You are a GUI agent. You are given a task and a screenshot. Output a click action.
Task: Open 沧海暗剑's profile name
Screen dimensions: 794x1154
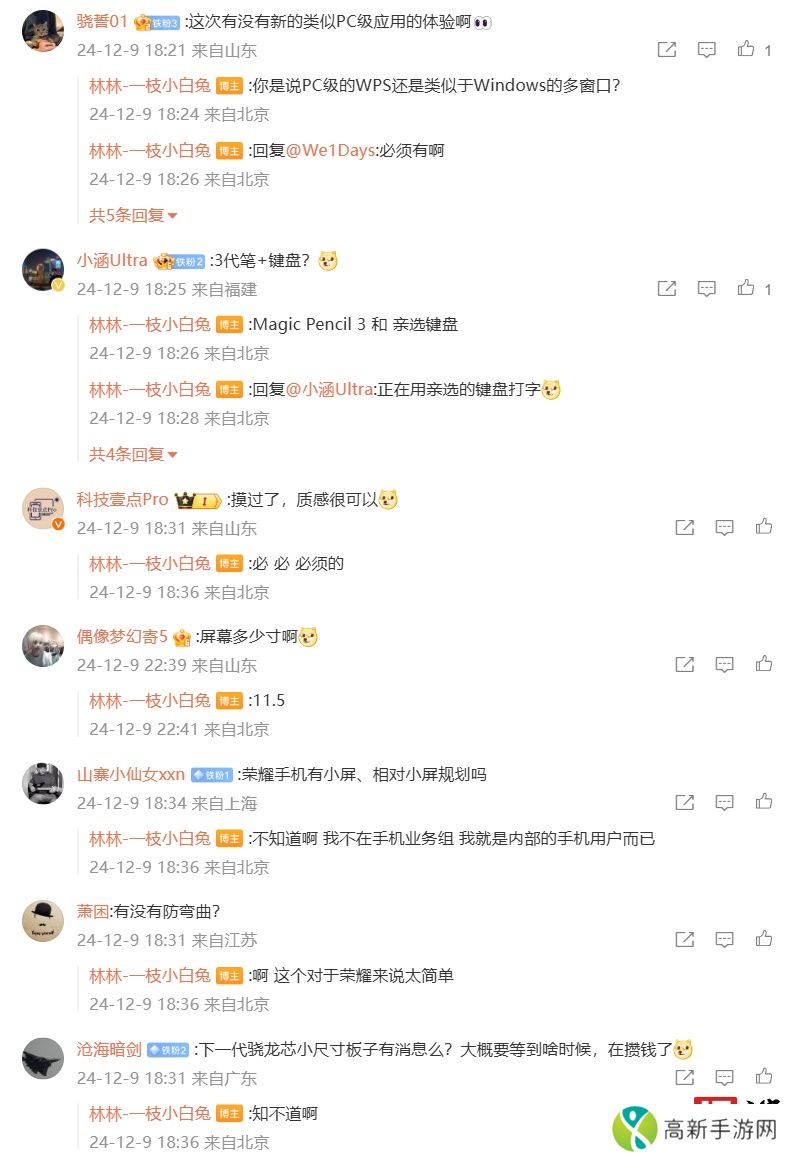coord(108,1049)
